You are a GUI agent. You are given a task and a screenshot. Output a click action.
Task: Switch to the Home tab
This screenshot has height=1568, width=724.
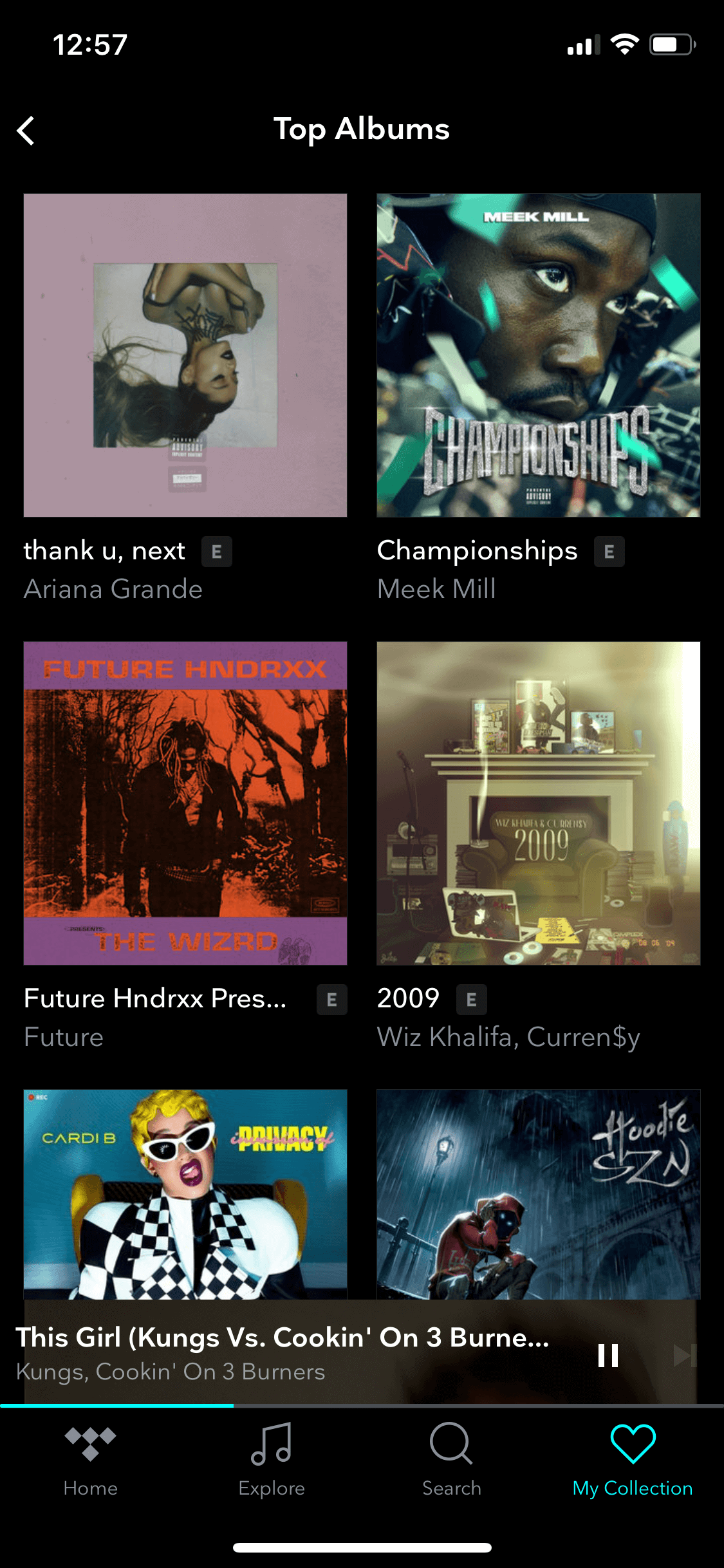(91, 1461)
